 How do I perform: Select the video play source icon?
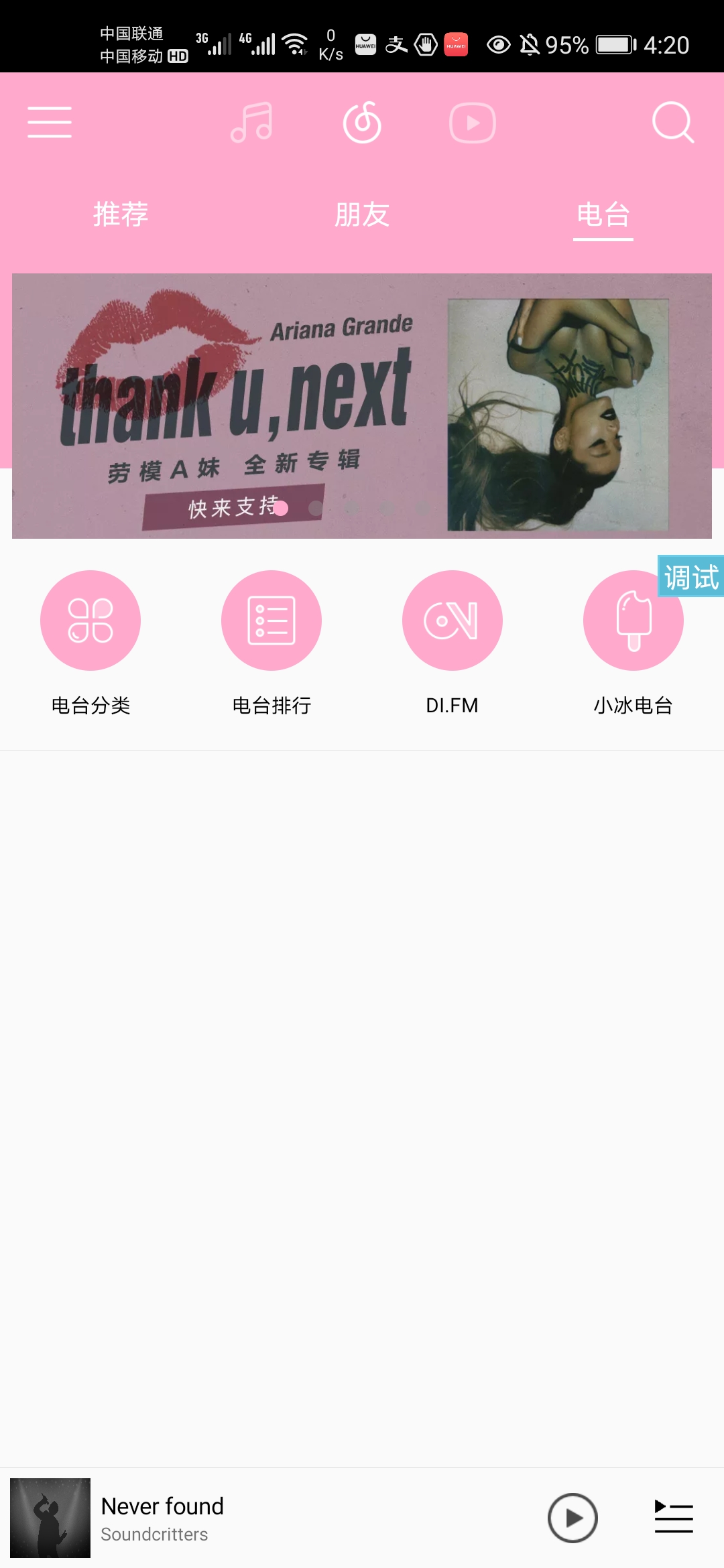coord(473,123)
